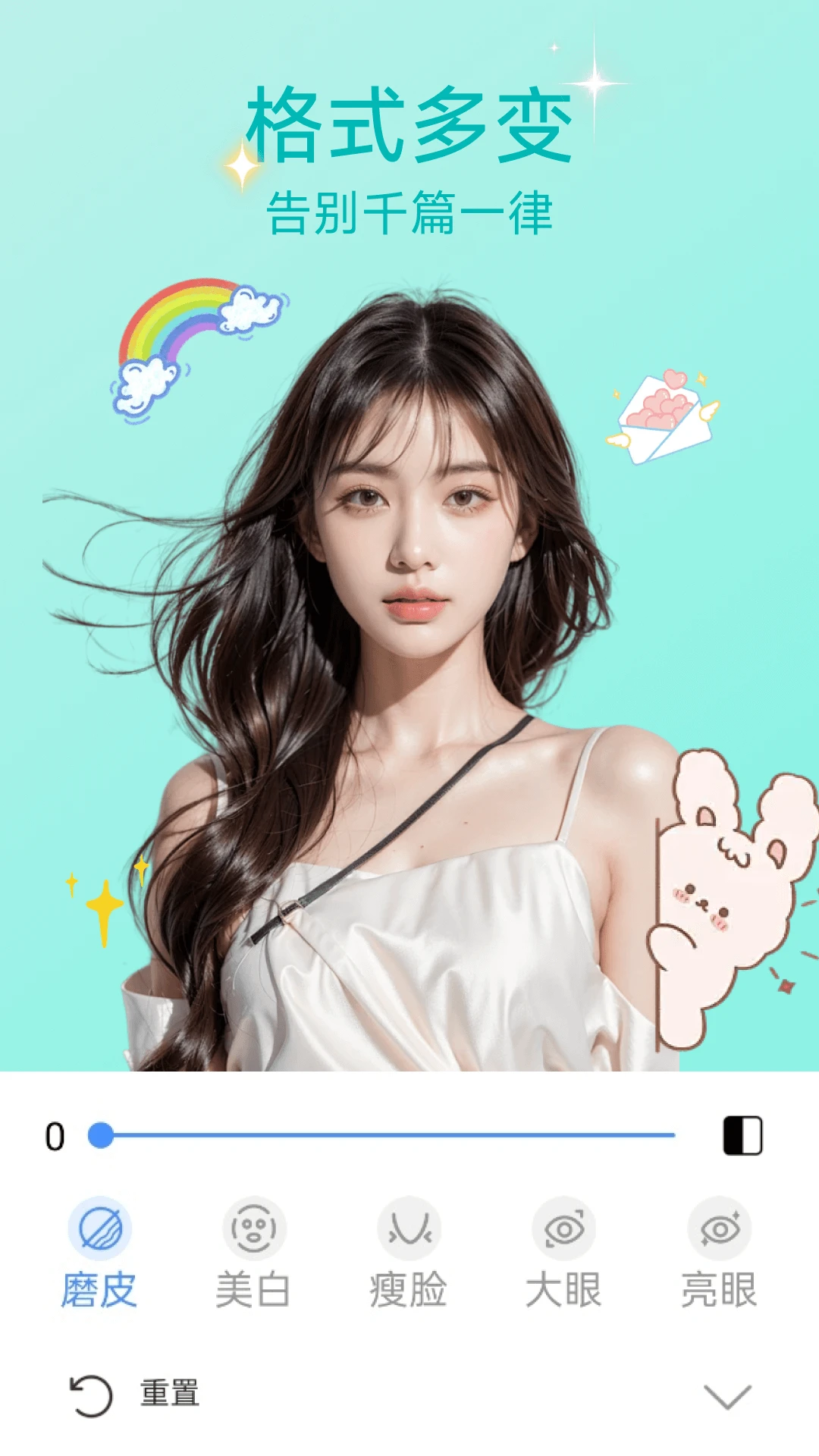
Task: Tap the middle of the intensity slider
Action: pos(387,1135)
